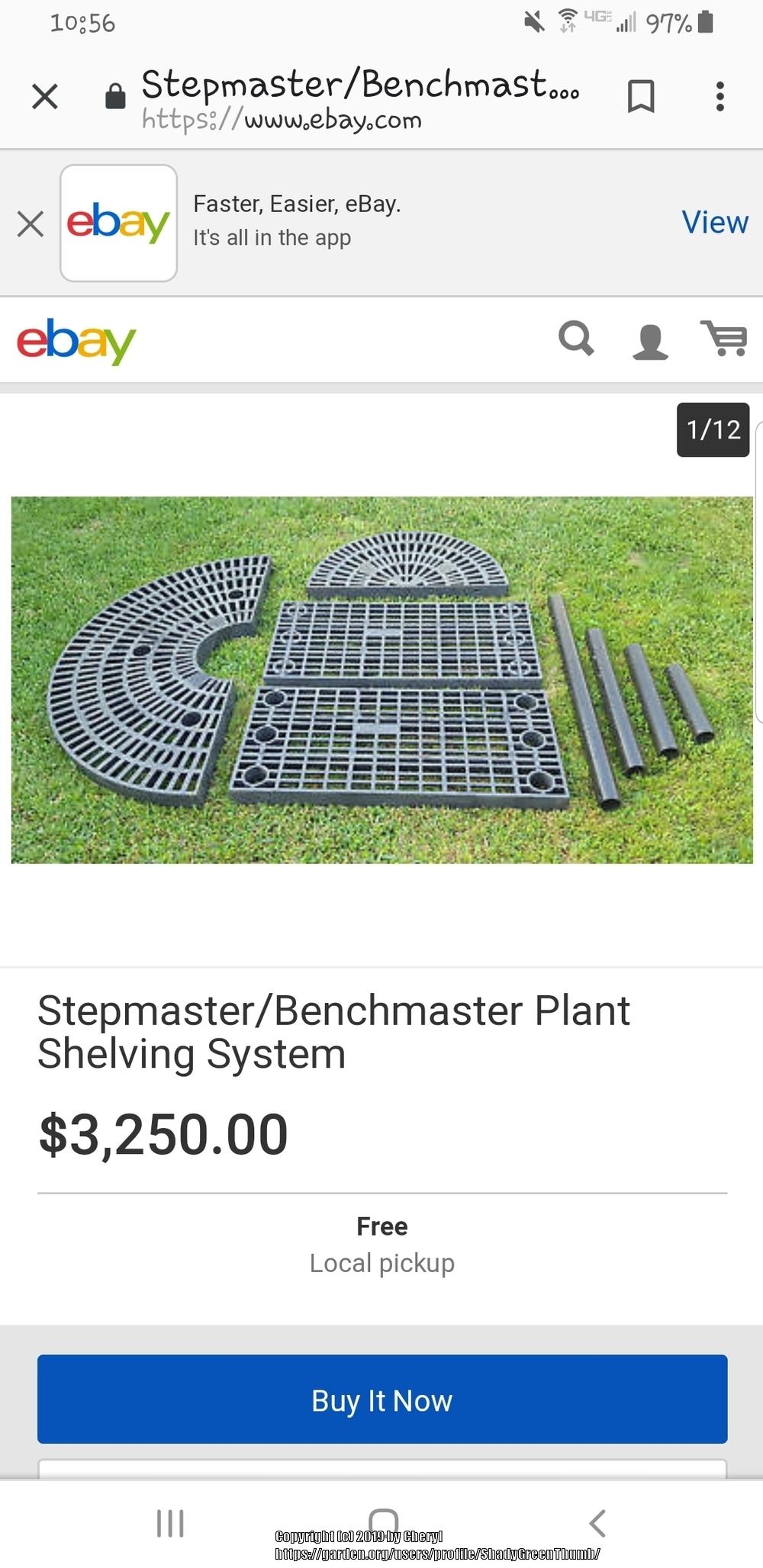Dismiss the eBay app promotion banner

tap(31, 222)
